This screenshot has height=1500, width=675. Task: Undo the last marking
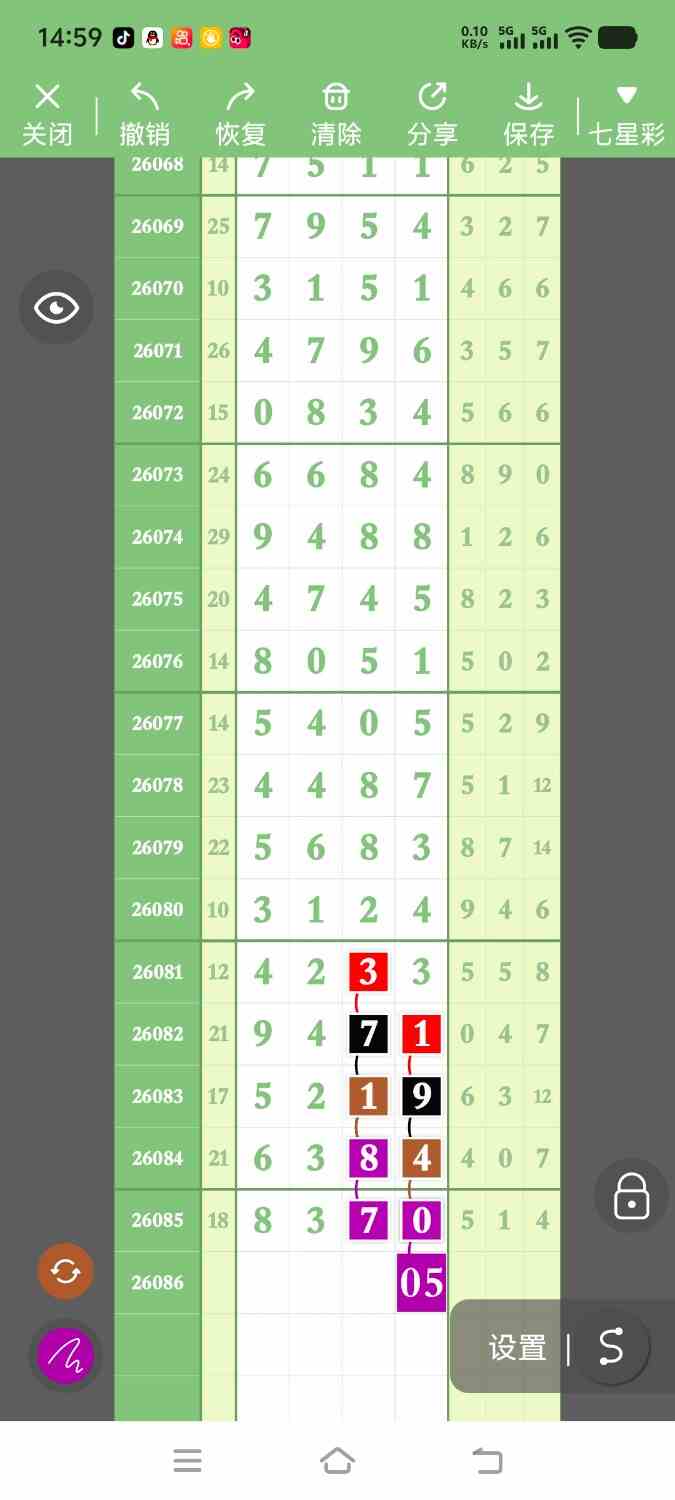(144, 115)
